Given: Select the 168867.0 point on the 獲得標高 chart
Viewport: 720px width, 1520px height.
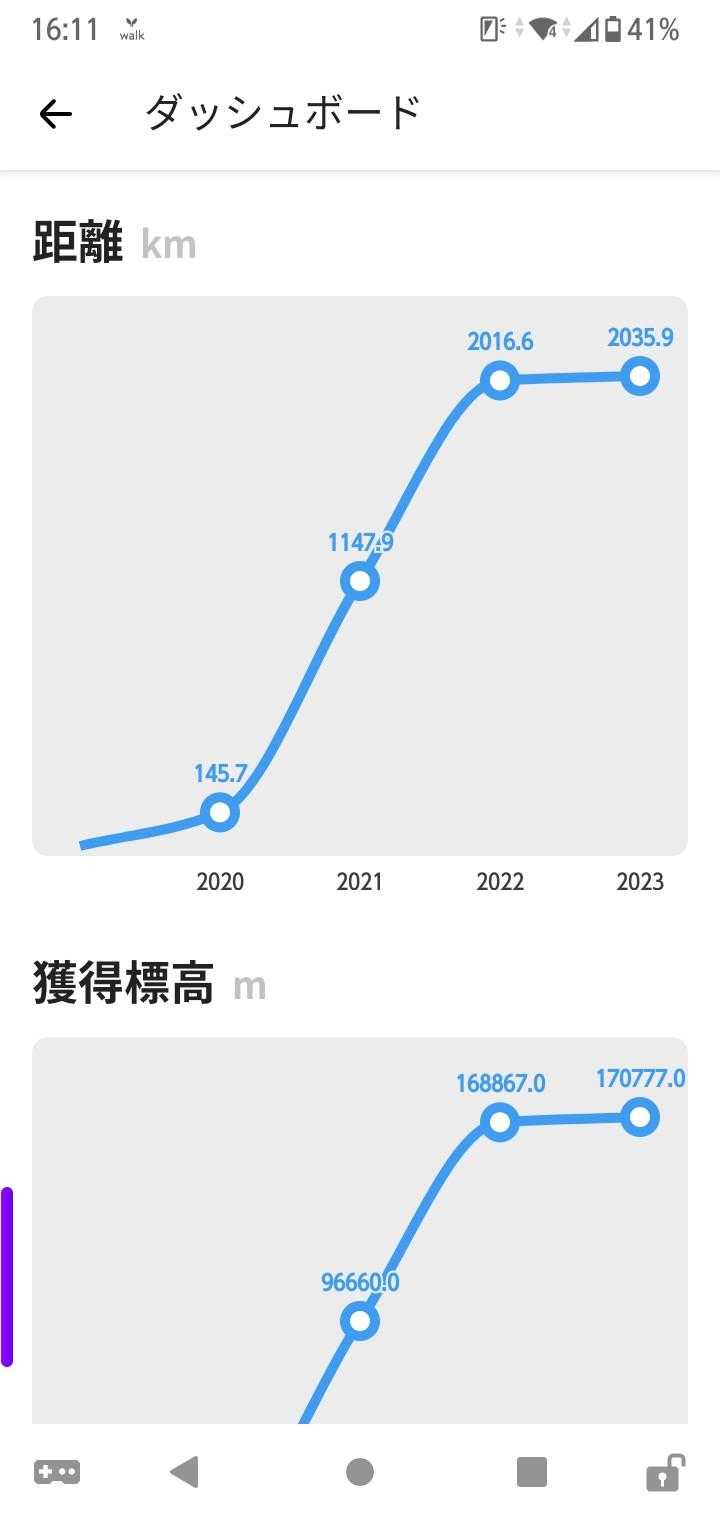Looking at the screenshot, I should [x=499, y=1121].
